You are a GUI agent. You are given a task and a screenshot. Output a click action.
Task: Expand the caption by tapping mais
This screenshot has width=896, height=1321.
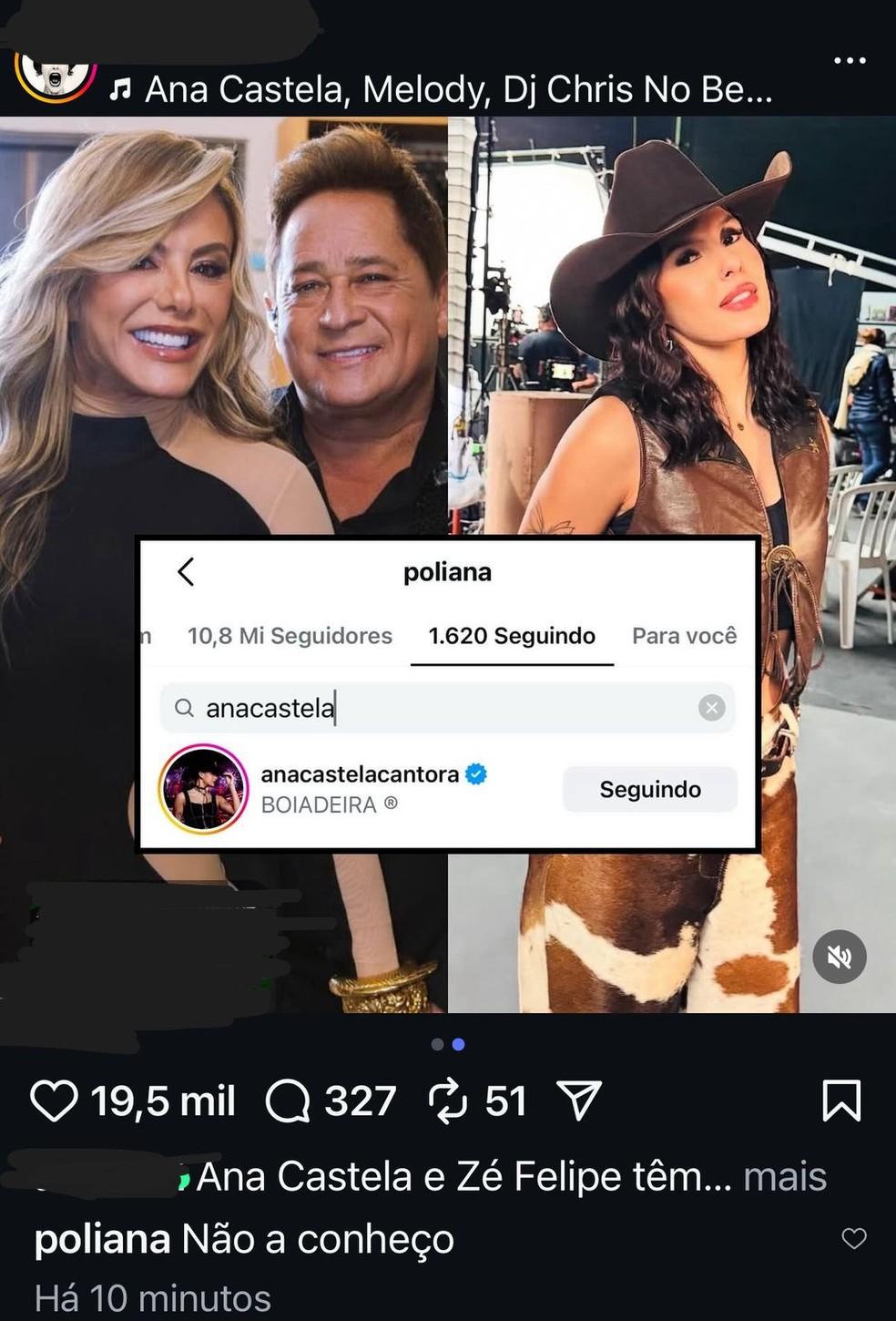[786, 1177]
